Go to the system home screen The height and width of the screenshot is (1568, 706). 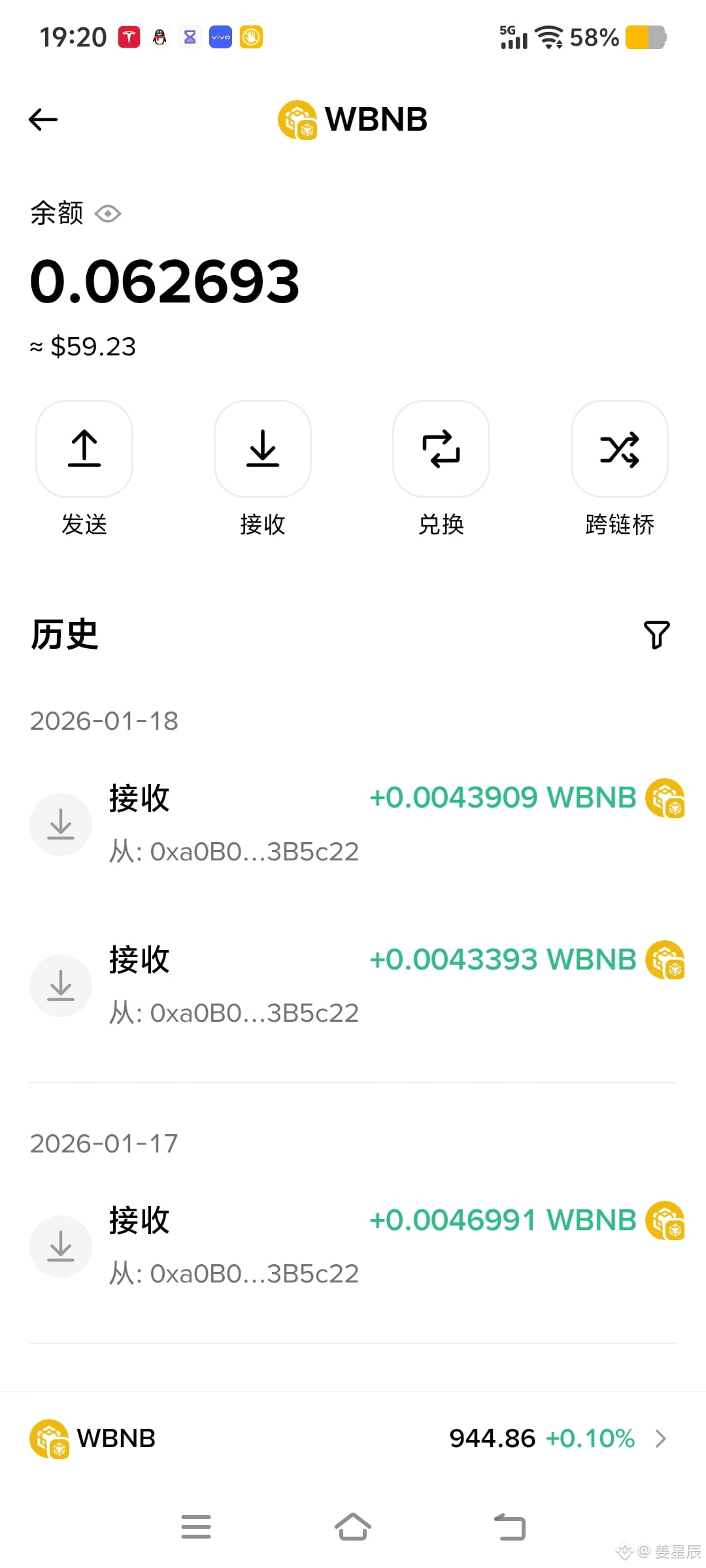click(x=353, y=1527)
